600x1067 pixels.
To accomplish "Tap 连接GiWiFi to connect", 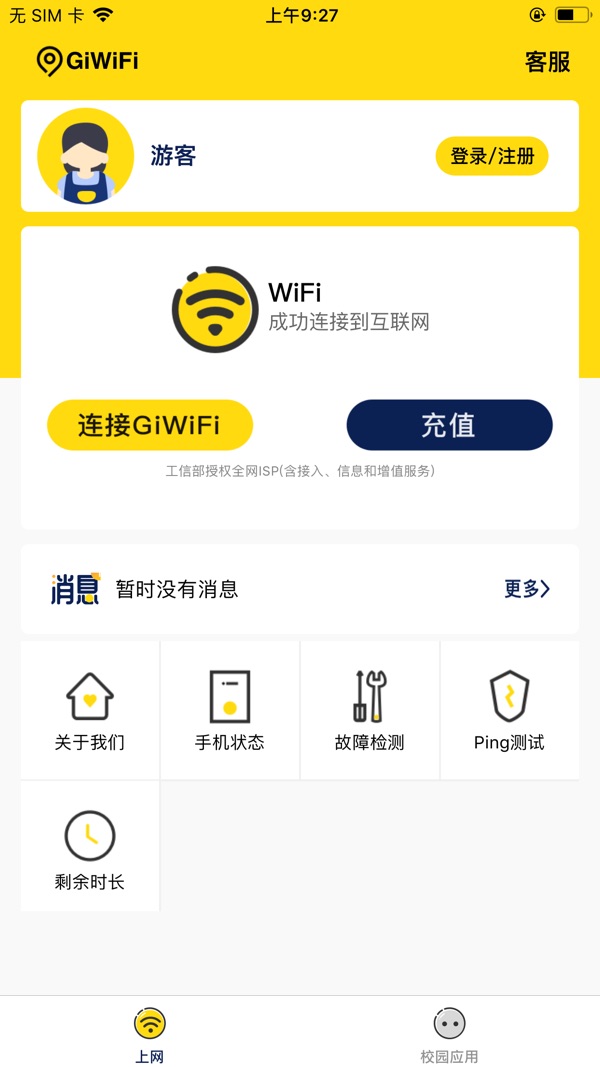I will pyautogui.click(x=150, y=425).
